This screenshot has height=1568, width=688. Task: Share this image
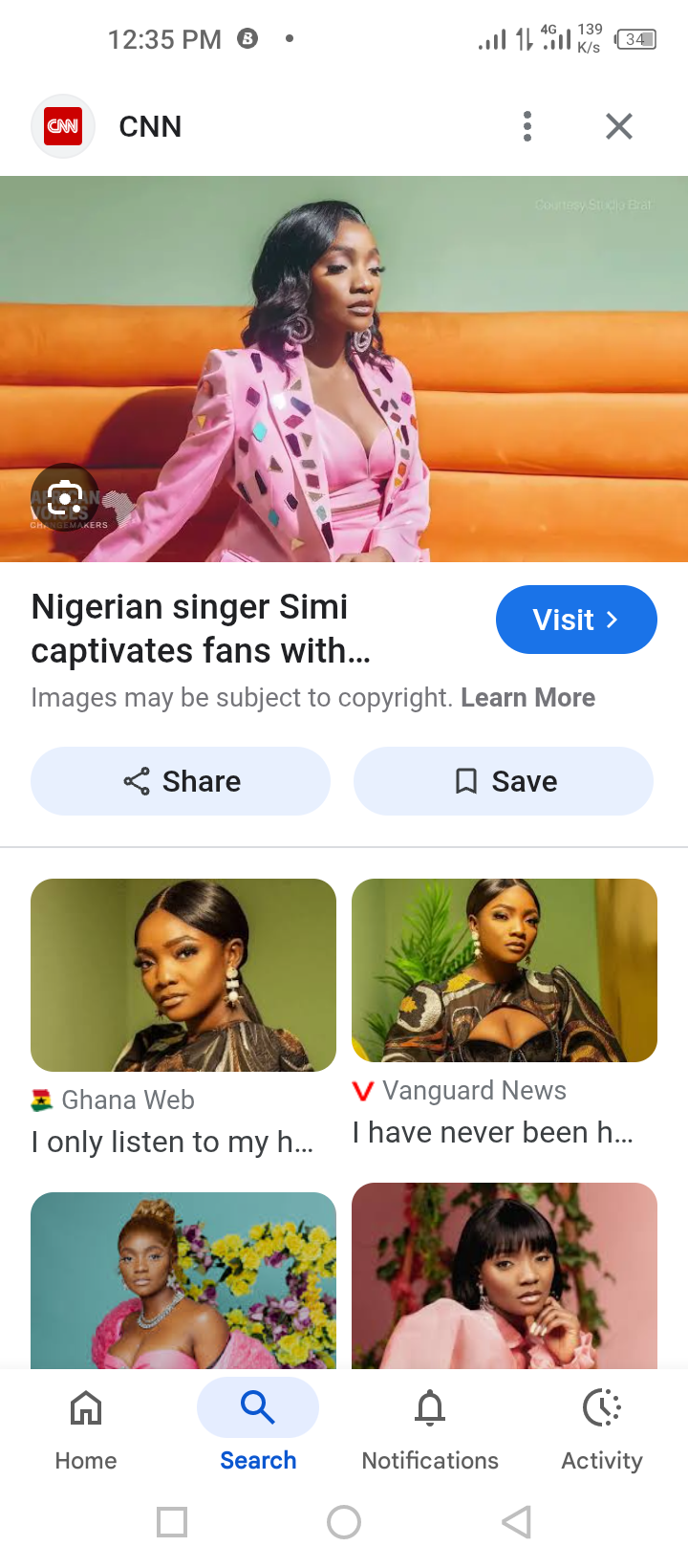181,781
